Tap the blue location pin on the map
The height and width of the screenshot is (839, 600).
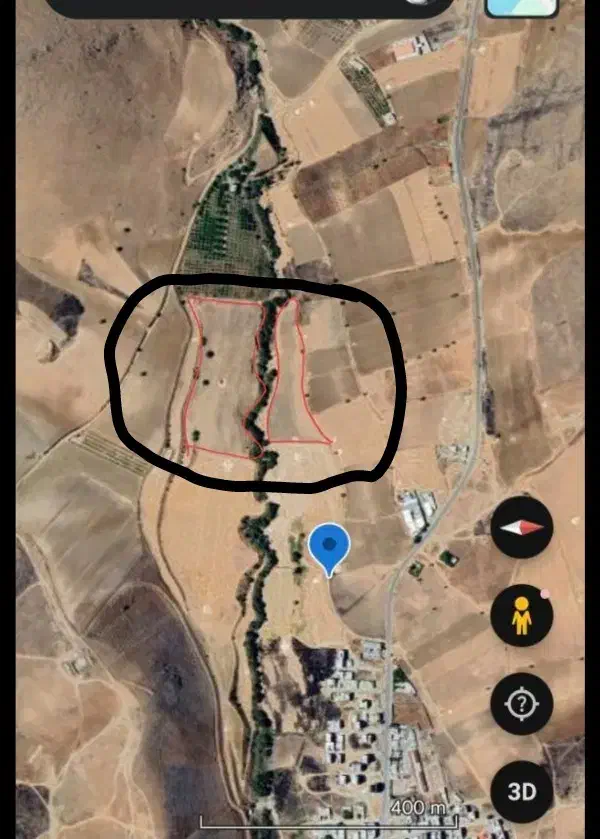tap(329, 546)
